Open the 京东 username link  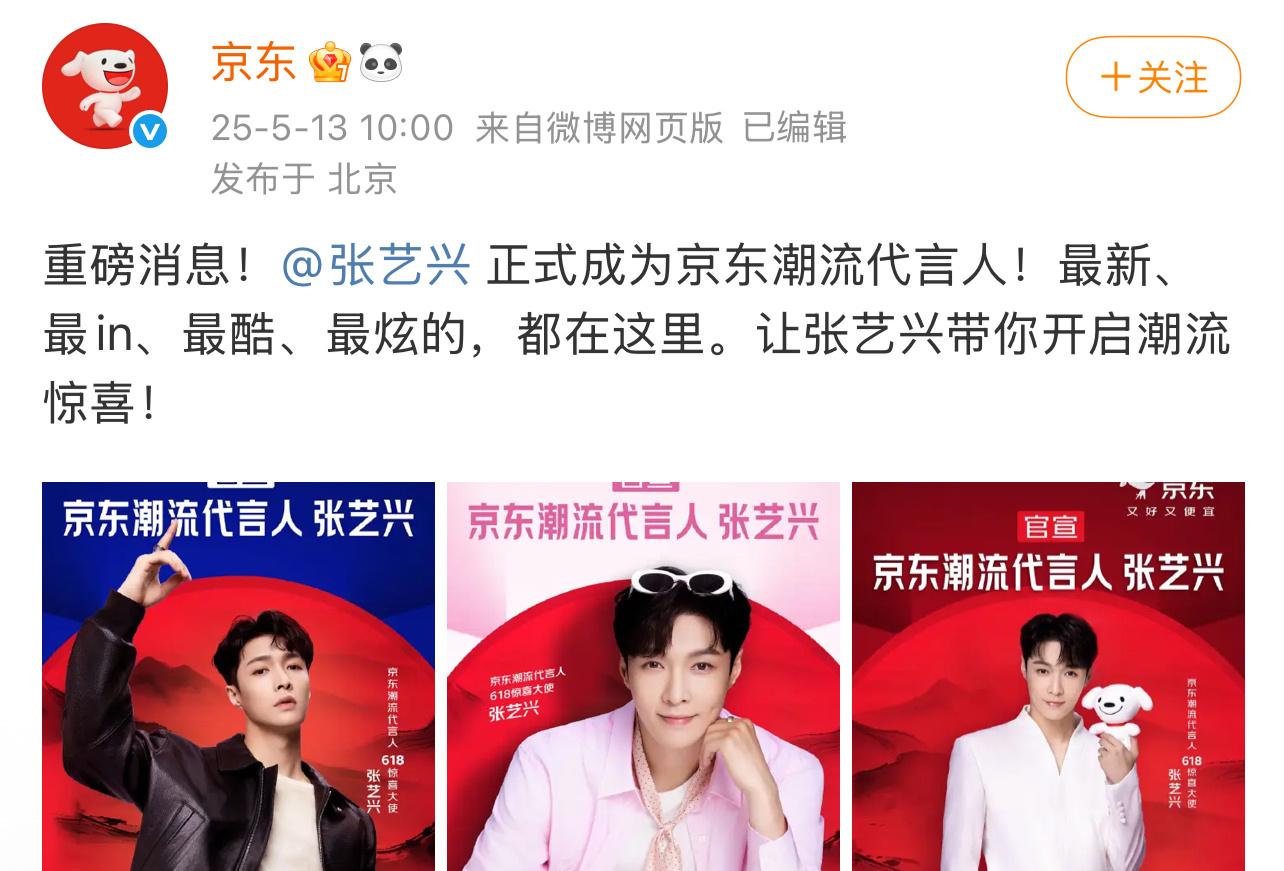click(253, 63)
